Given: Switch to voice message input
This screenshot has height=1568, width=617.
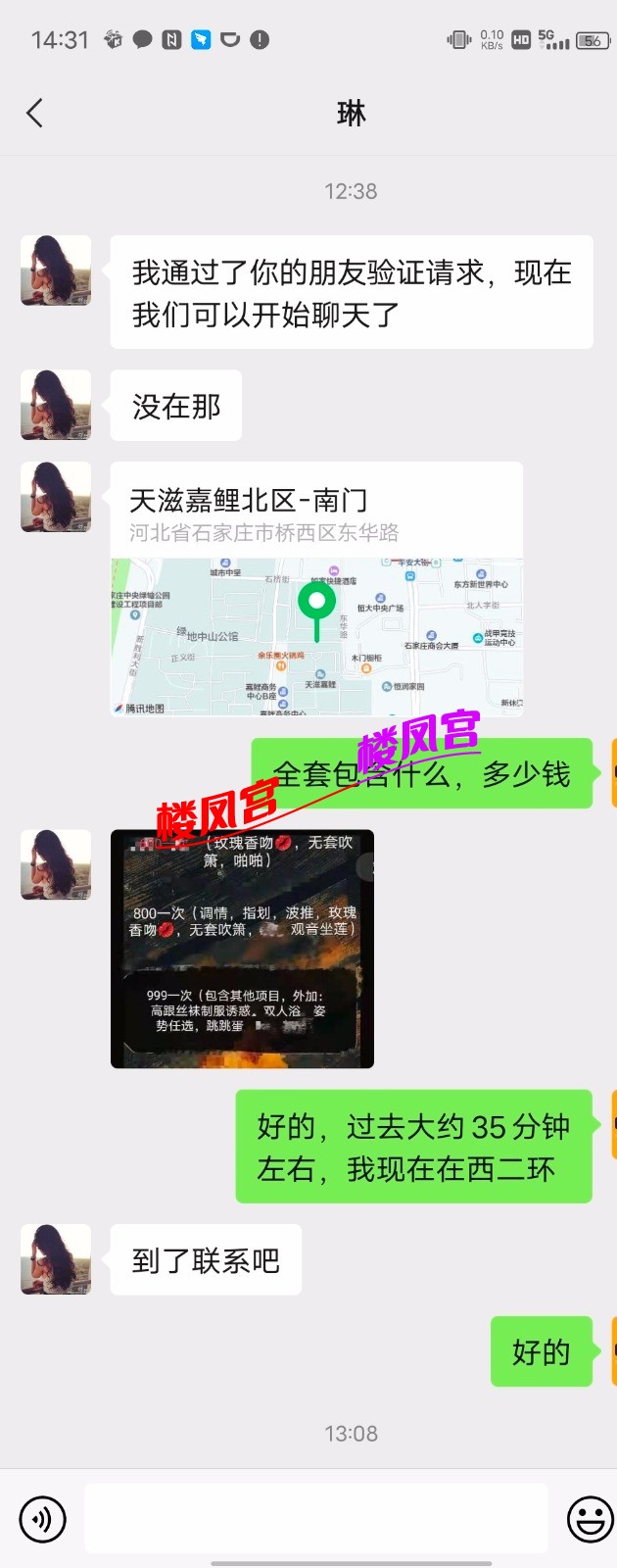Looking at the screenshot, I should point(43,1520).
